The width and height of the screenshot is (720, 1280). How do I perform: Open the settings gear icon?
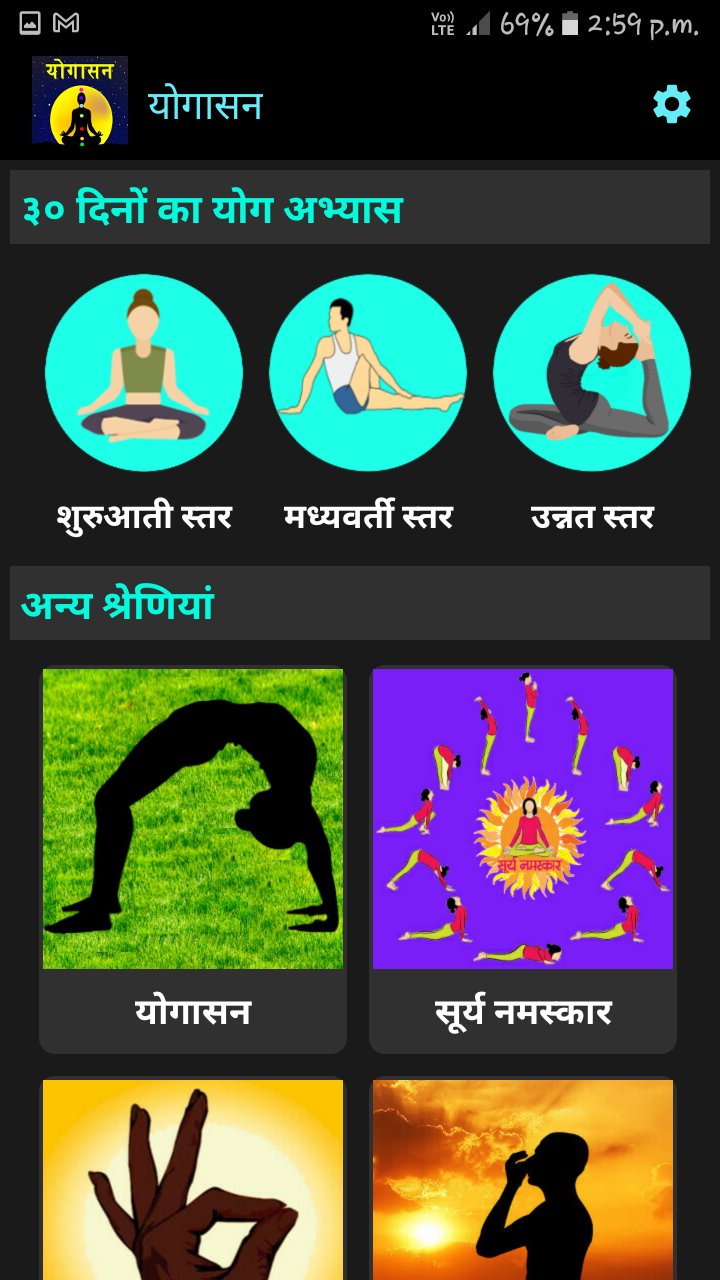point(671,104)
